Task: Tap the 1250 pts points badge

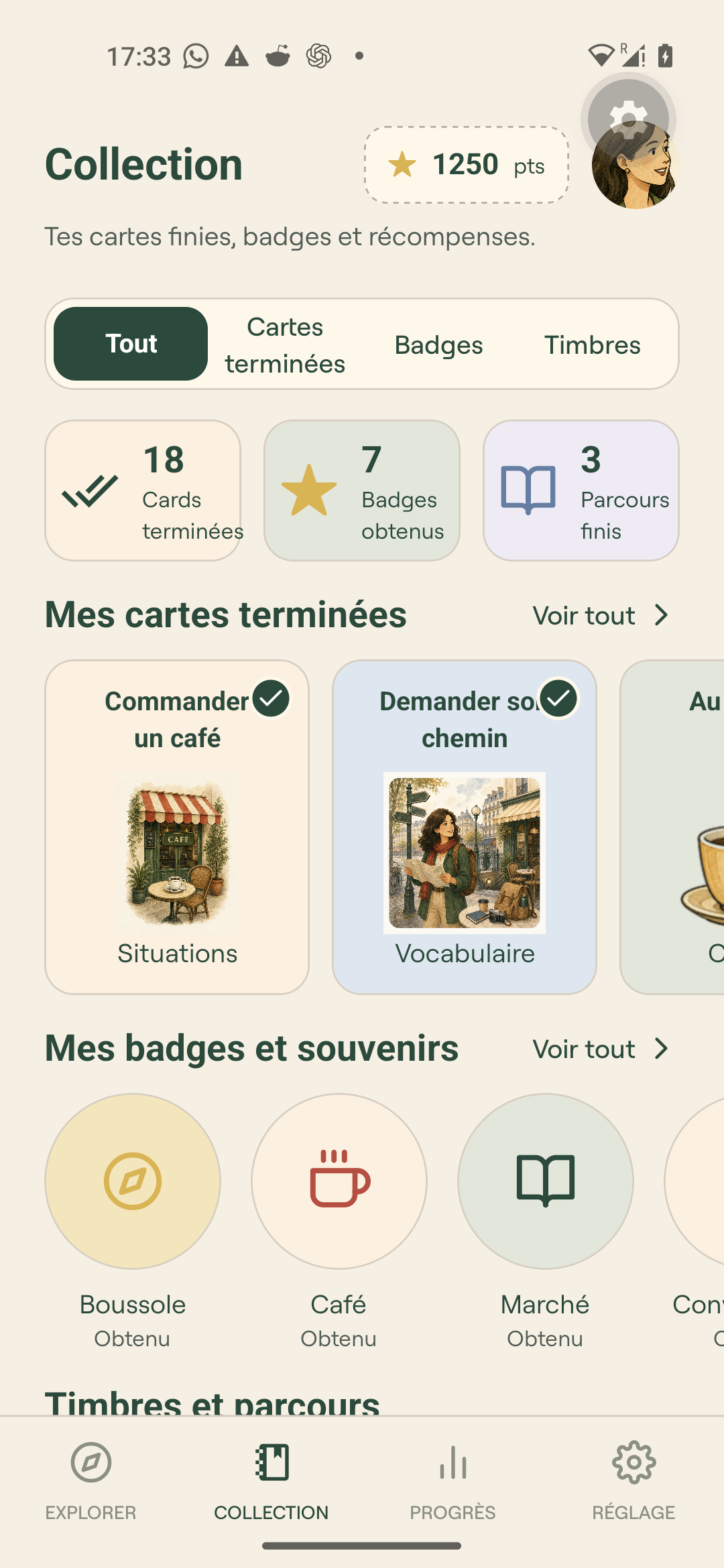Action: coord(467,165)
